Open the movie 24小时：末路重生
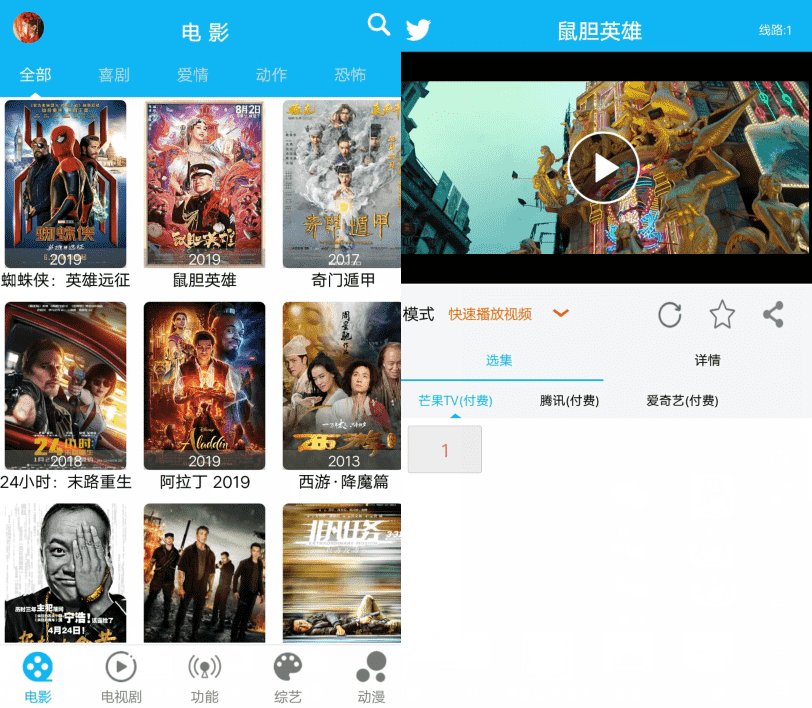 pyautogui.click(x=66, y=386)
